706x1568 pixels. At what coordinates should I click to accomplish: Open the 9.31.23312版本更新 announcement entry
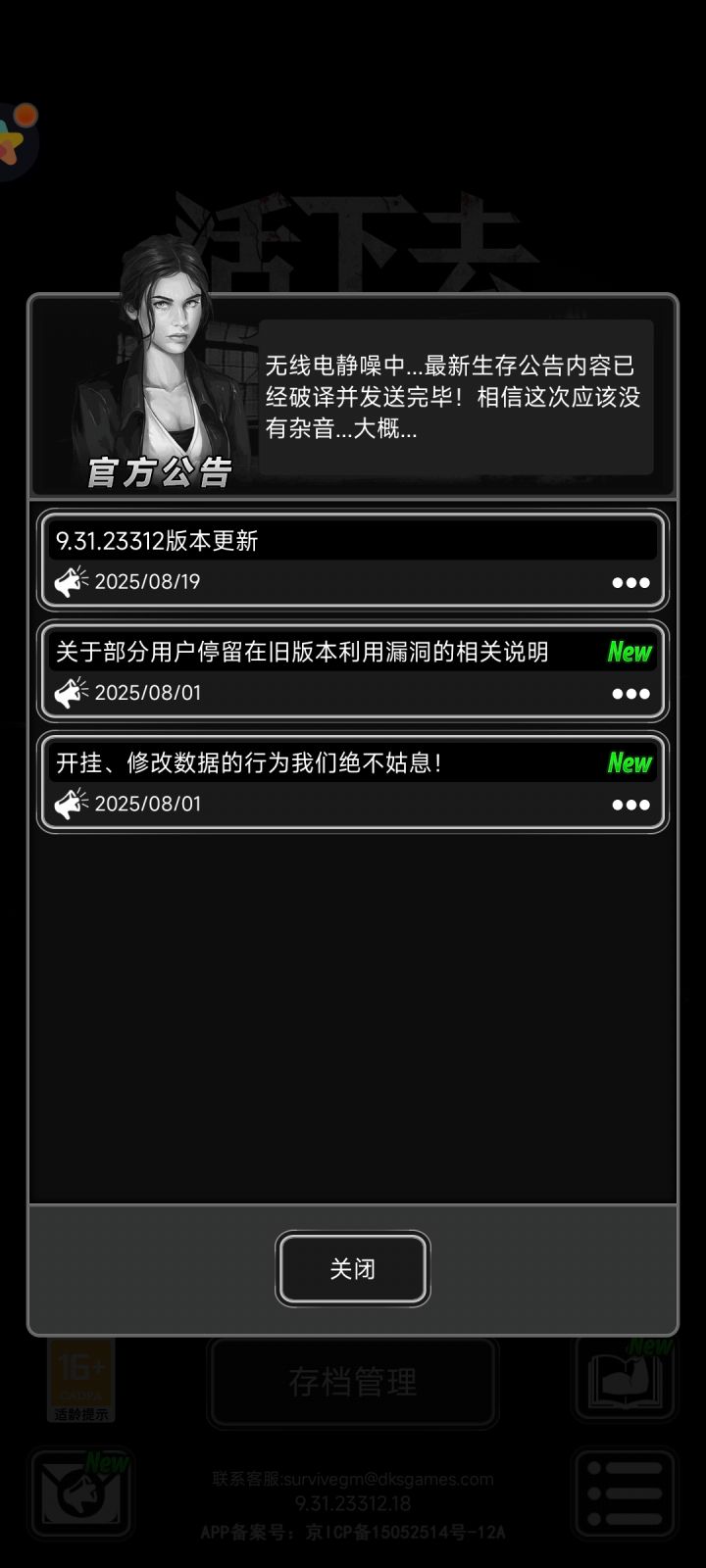[x=294, y=541]
